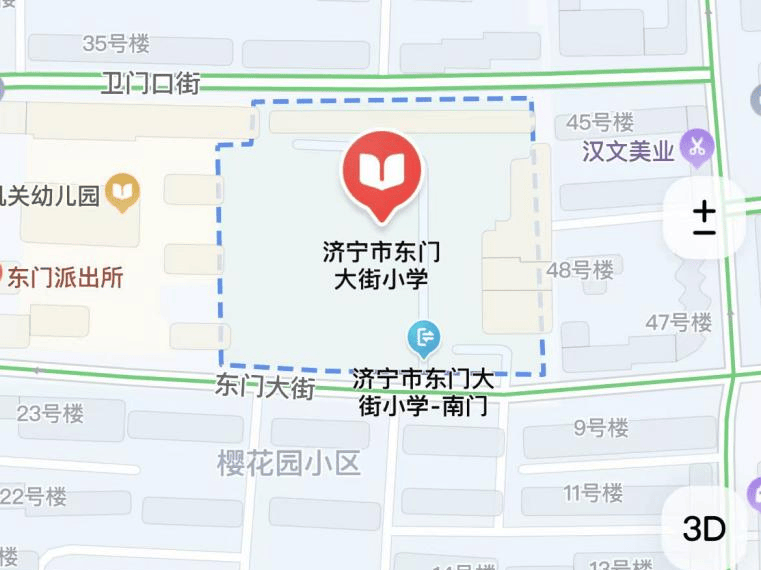Image resolution: width=761 pixels, height=570 pixels.
Task: Select the red 济宁市东门大街小学 school pin
Action: (383, 173)
